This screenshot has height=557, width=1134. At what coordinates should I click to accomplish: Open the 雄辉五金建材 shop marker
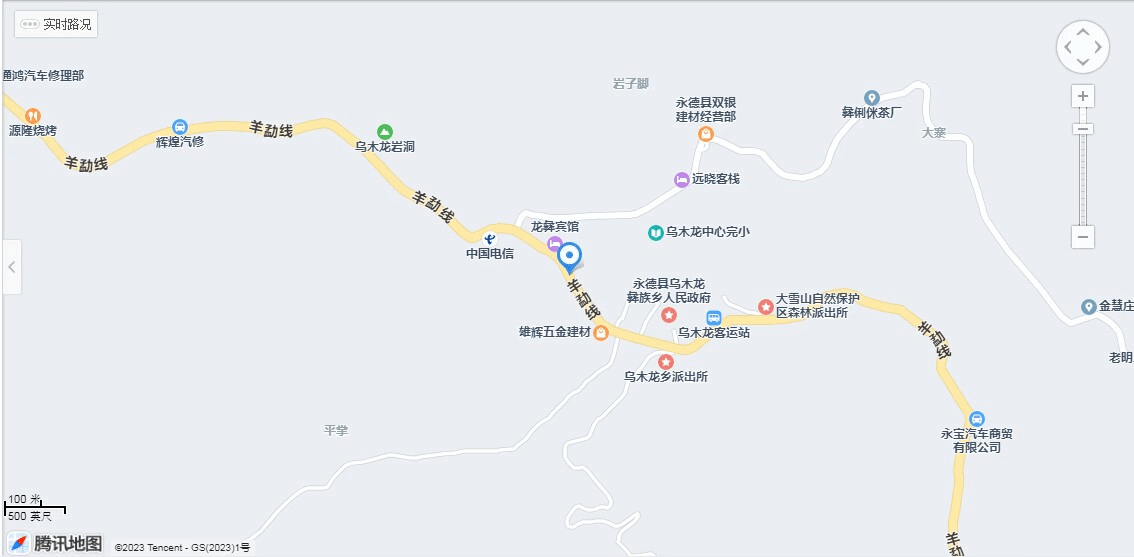[x=601, y=333]
